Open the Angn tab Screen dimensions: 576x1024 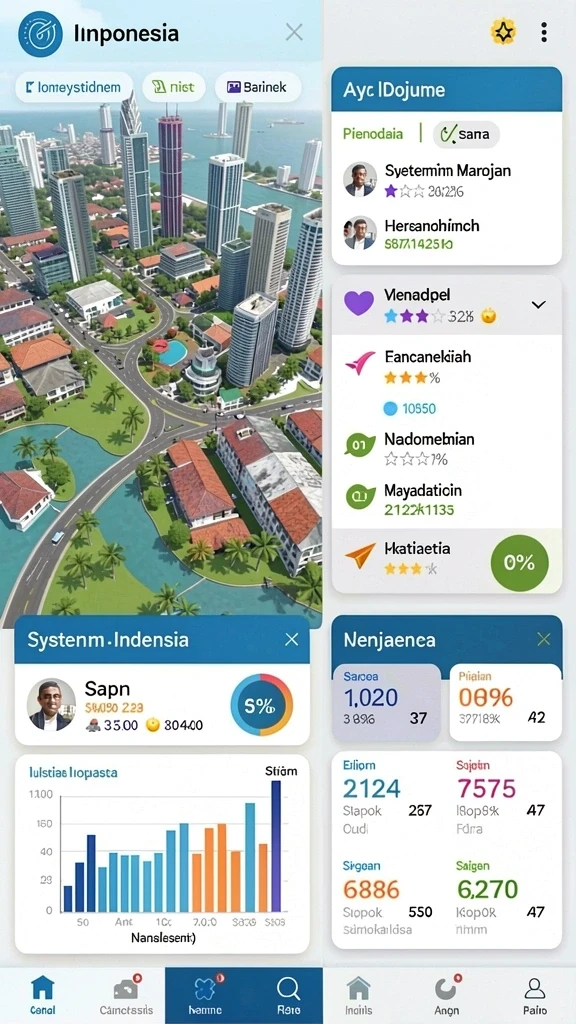click(x=447, y=995)
